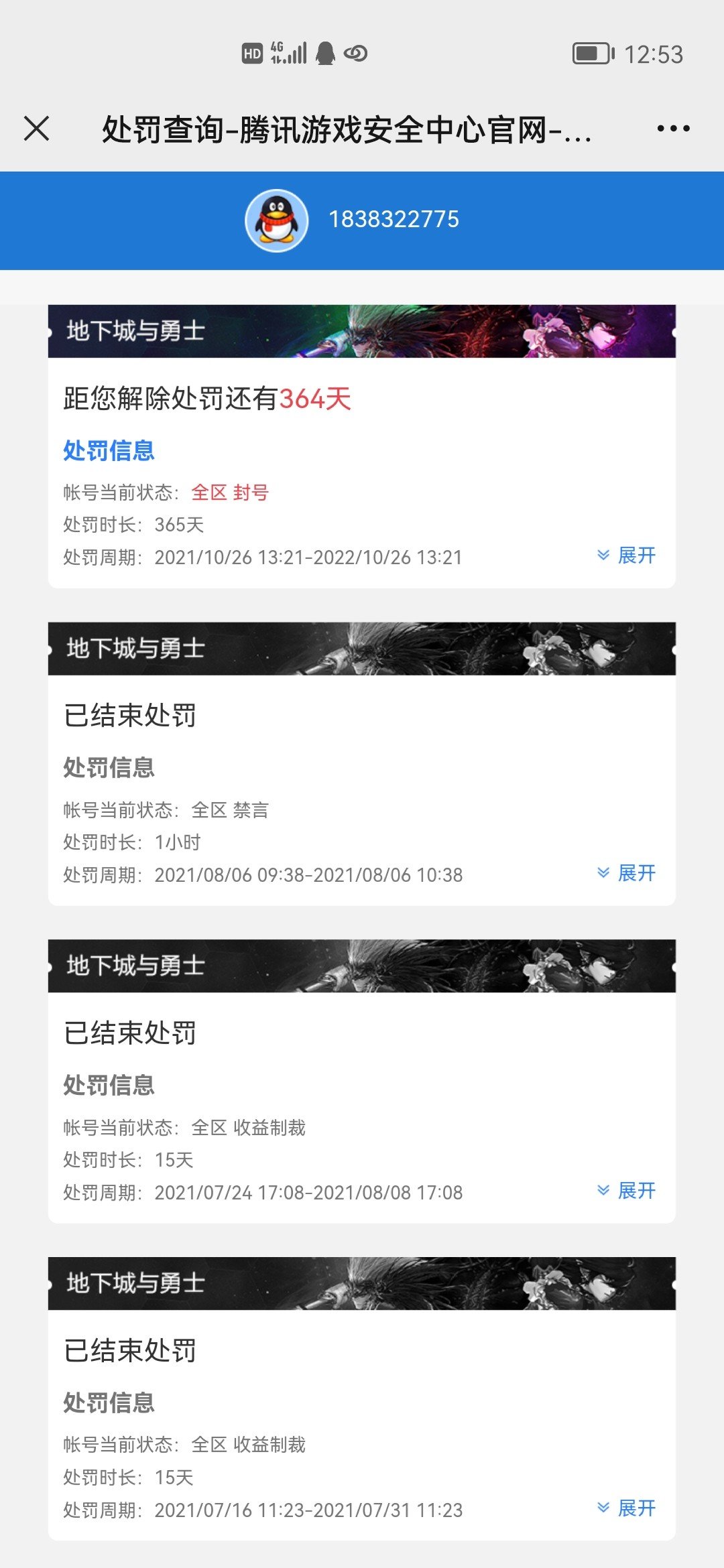Expand the 365天 封号 penalty details
Screen dimensions: 724x1568
627,556
